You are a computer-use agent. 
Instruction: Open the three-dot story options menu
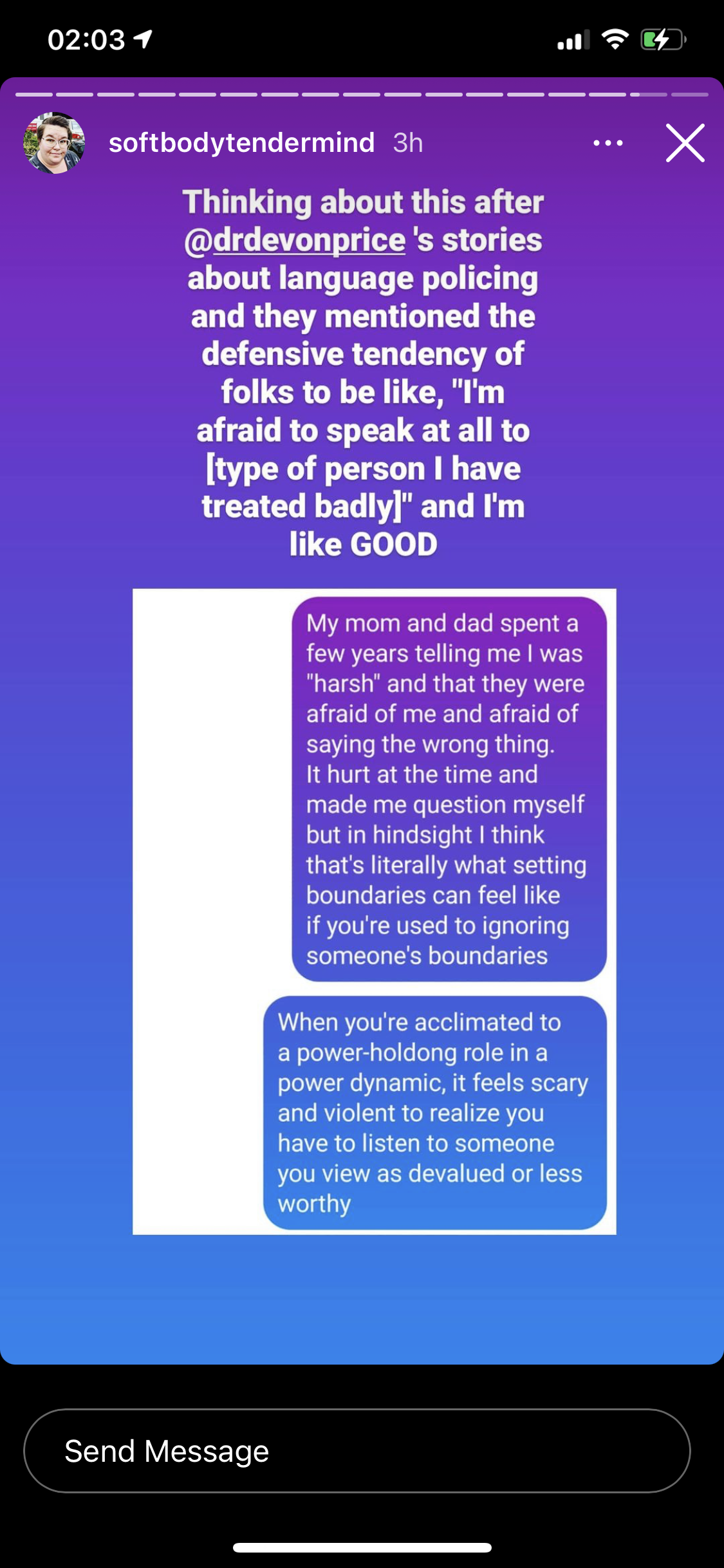(608, 143)
